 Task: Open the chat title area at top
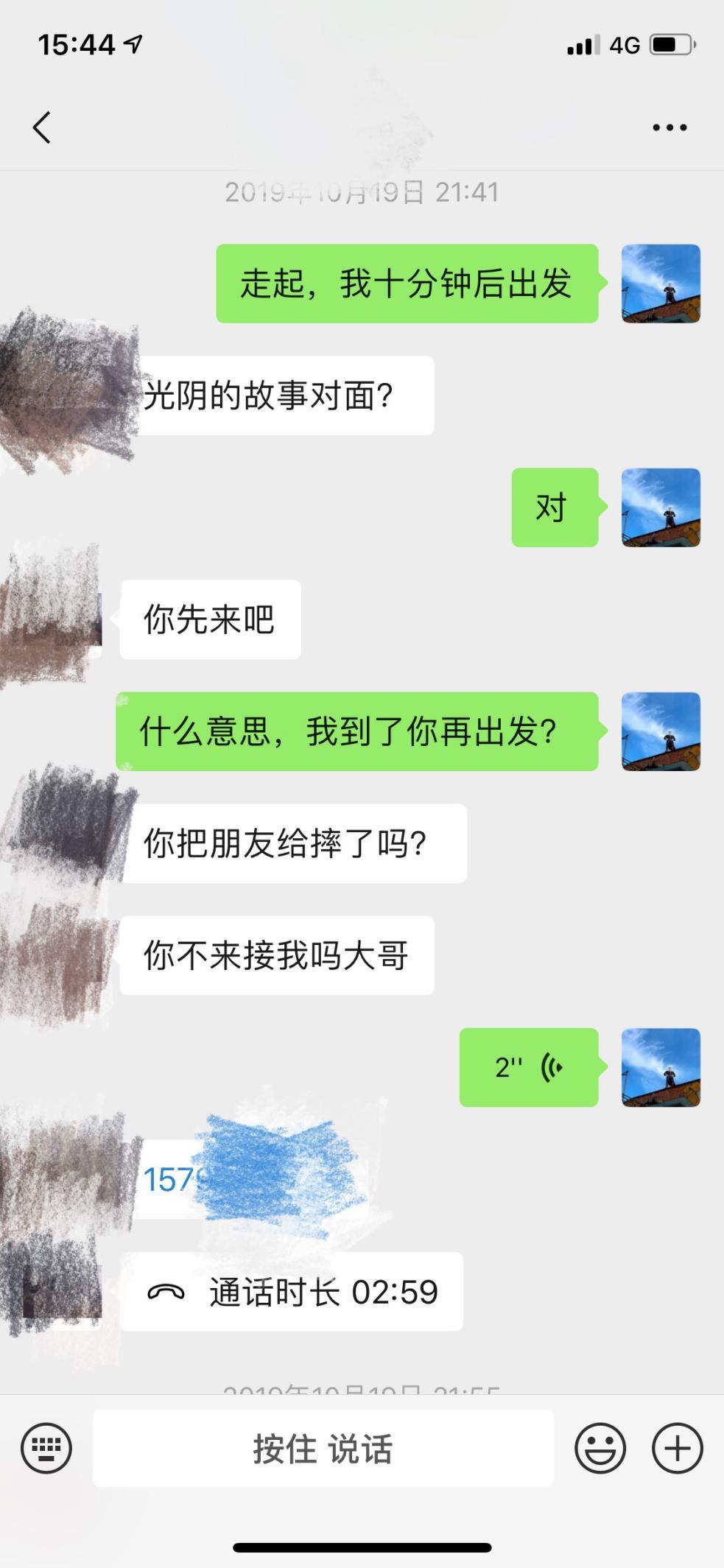[x=362, y=126]
